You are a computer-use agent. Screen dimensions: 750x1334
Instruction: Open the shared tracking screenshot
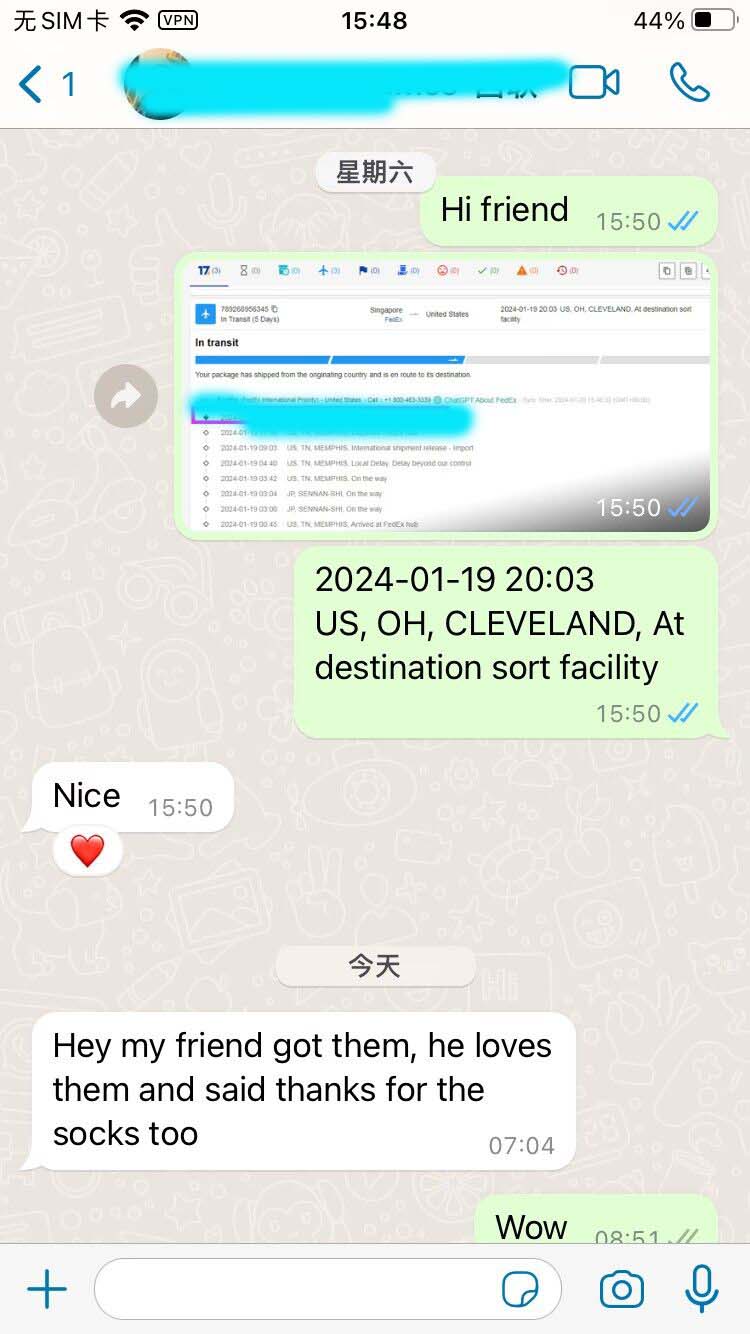pos(450,395)
